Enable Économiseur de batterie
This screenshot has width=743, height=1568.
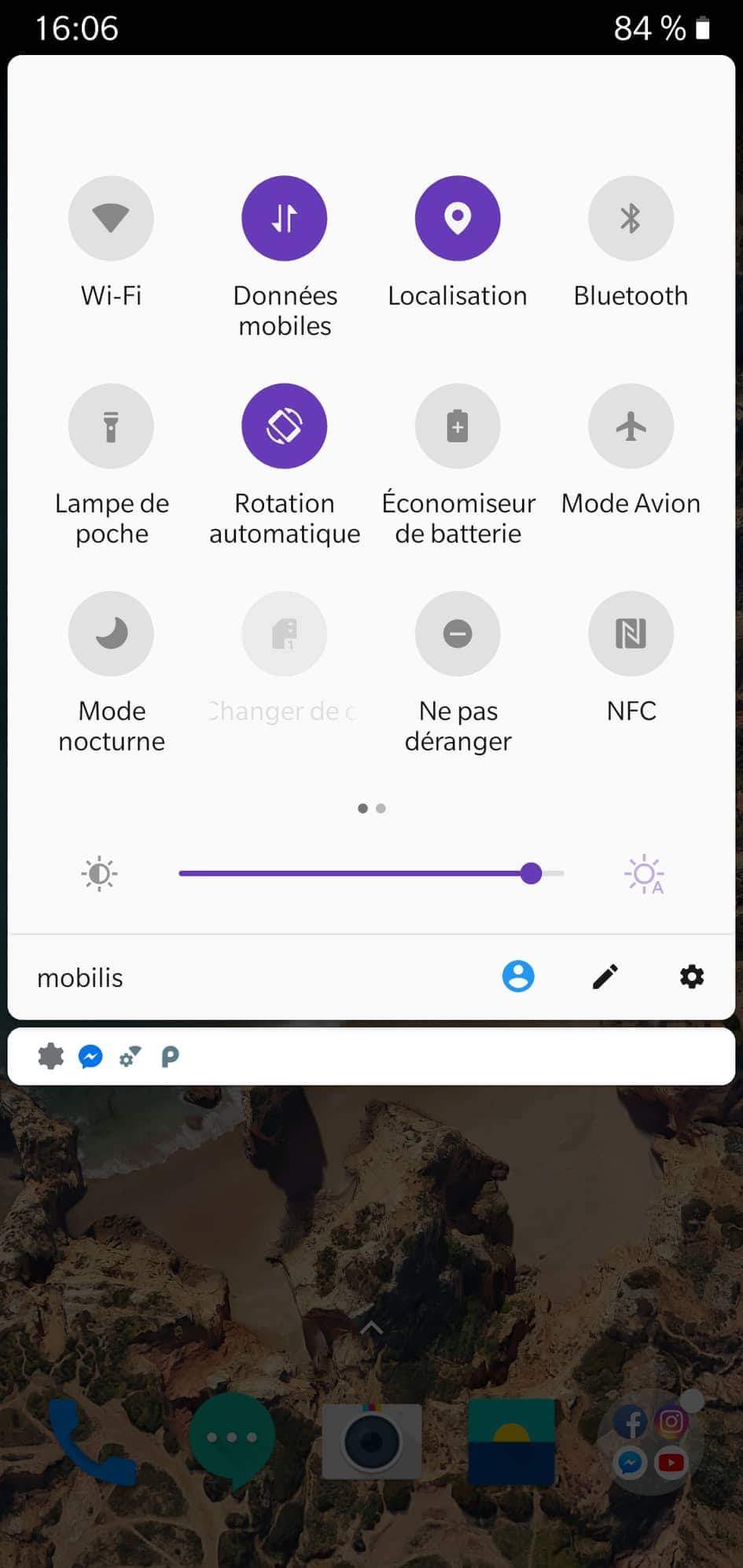point(457,426)
